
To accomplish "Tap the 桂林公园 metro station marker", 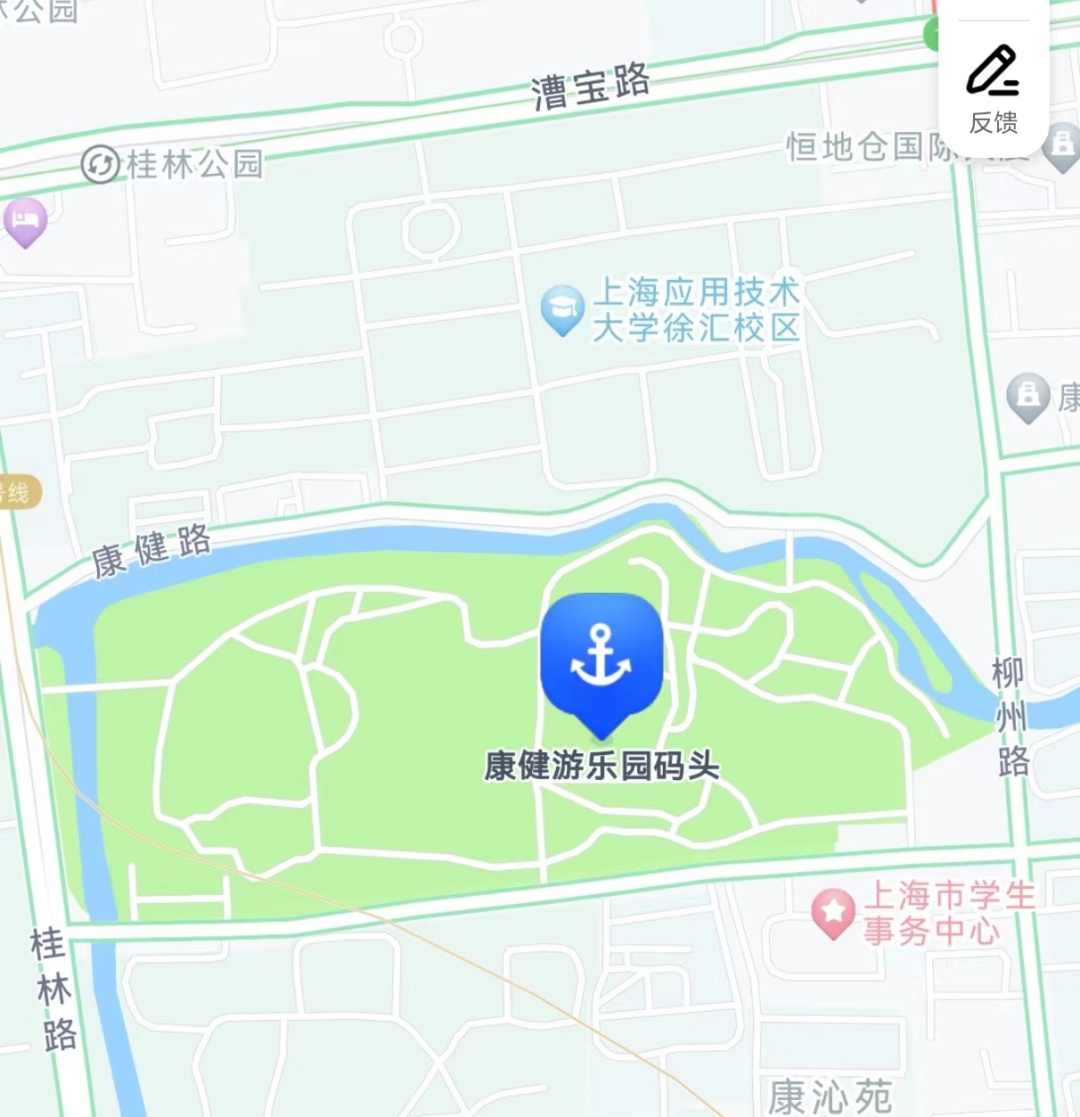I will pyautogui.click(x=101, y=164).
